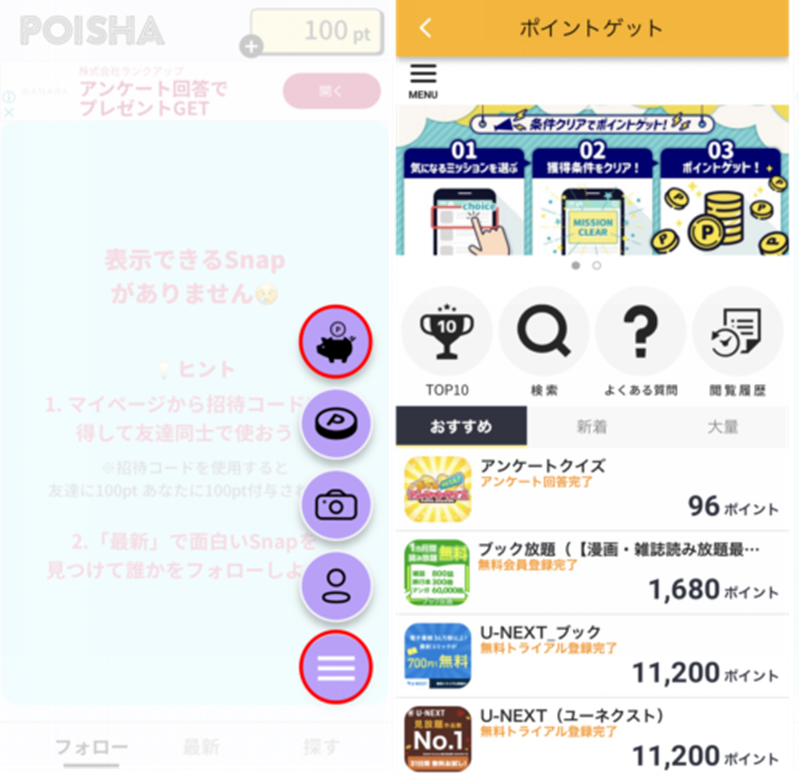Open 閲覧履歴 browsing history shortcut
The width and height of the screenshot is (798, 775).
pyautogui.click(x=739, y=333)
